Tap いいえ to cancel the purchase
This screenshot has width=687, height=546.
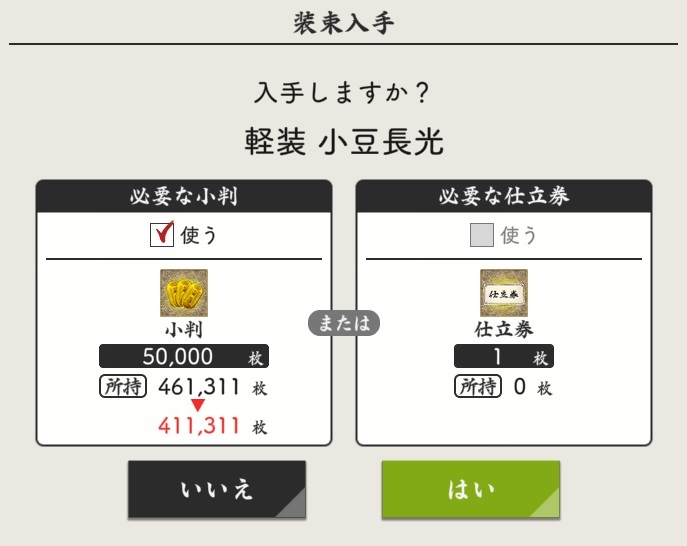[x=216, y=489]
